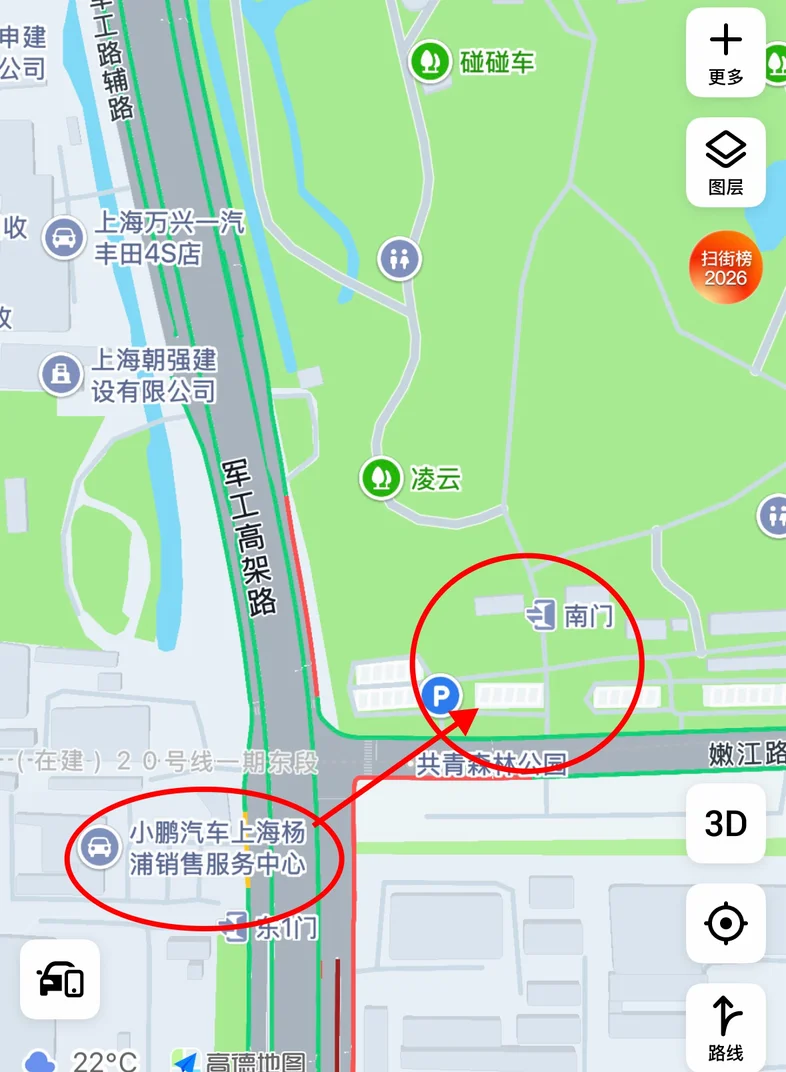
Task: Open the 图层 map layers panel
Action: tap(725, 162)
